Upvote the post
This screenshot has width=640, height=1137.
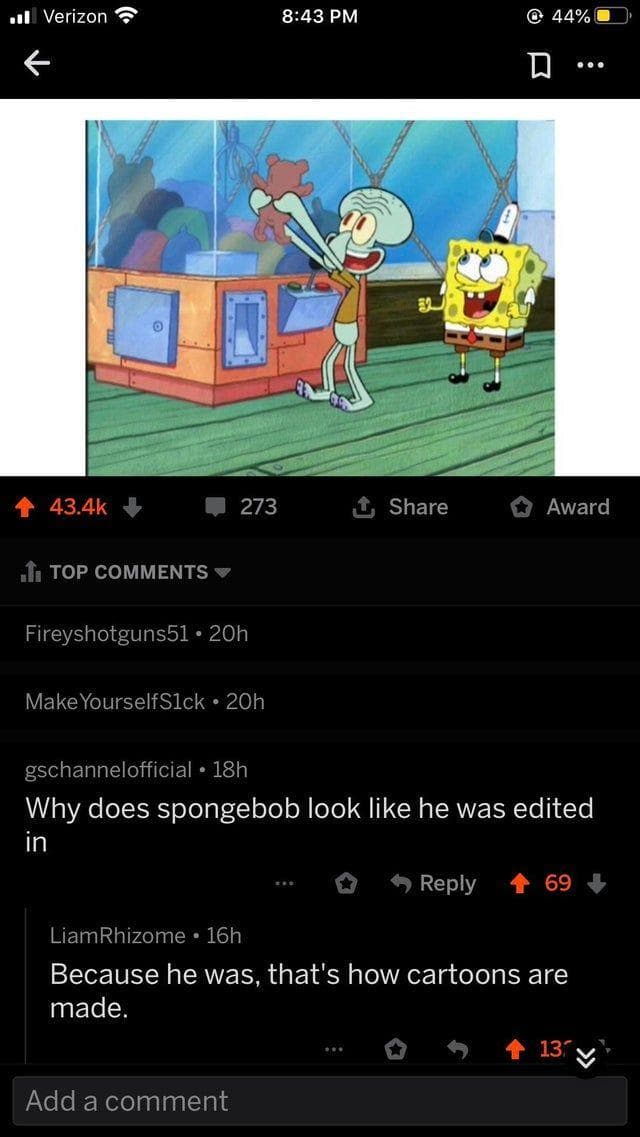[x=31, y=507]
